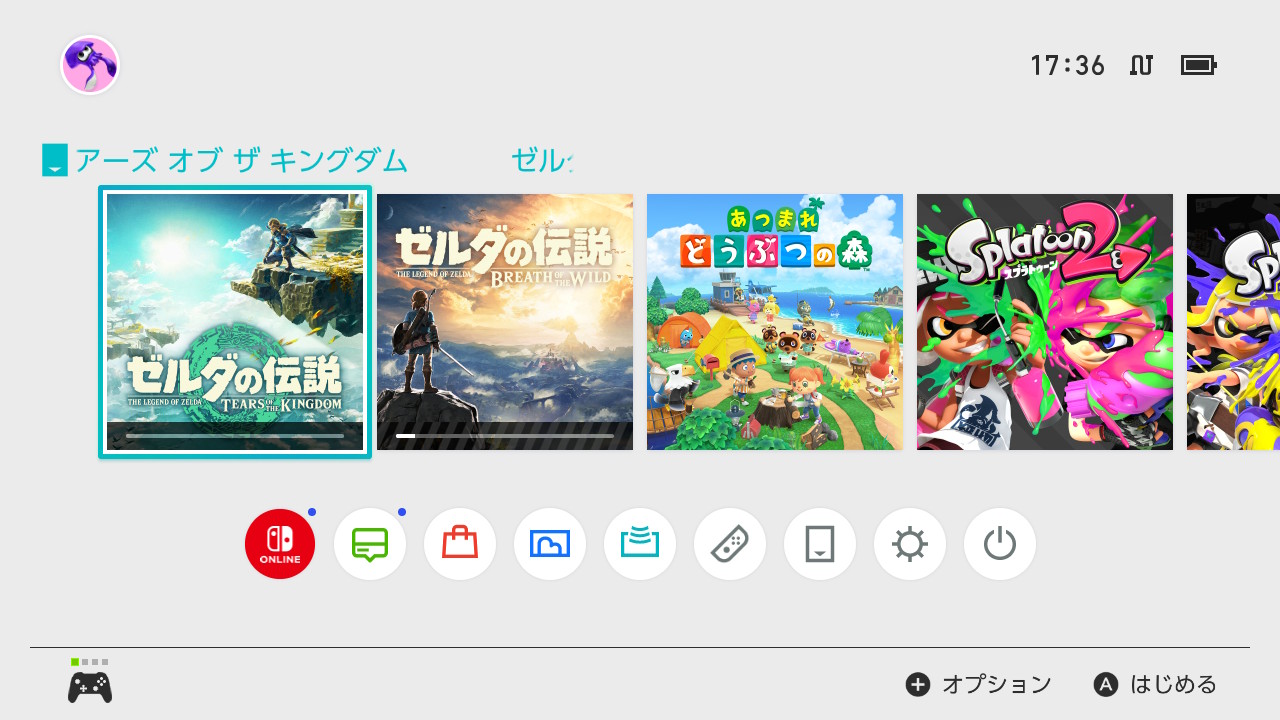Open Nintendo eShop shopping bag

(460, 544)
